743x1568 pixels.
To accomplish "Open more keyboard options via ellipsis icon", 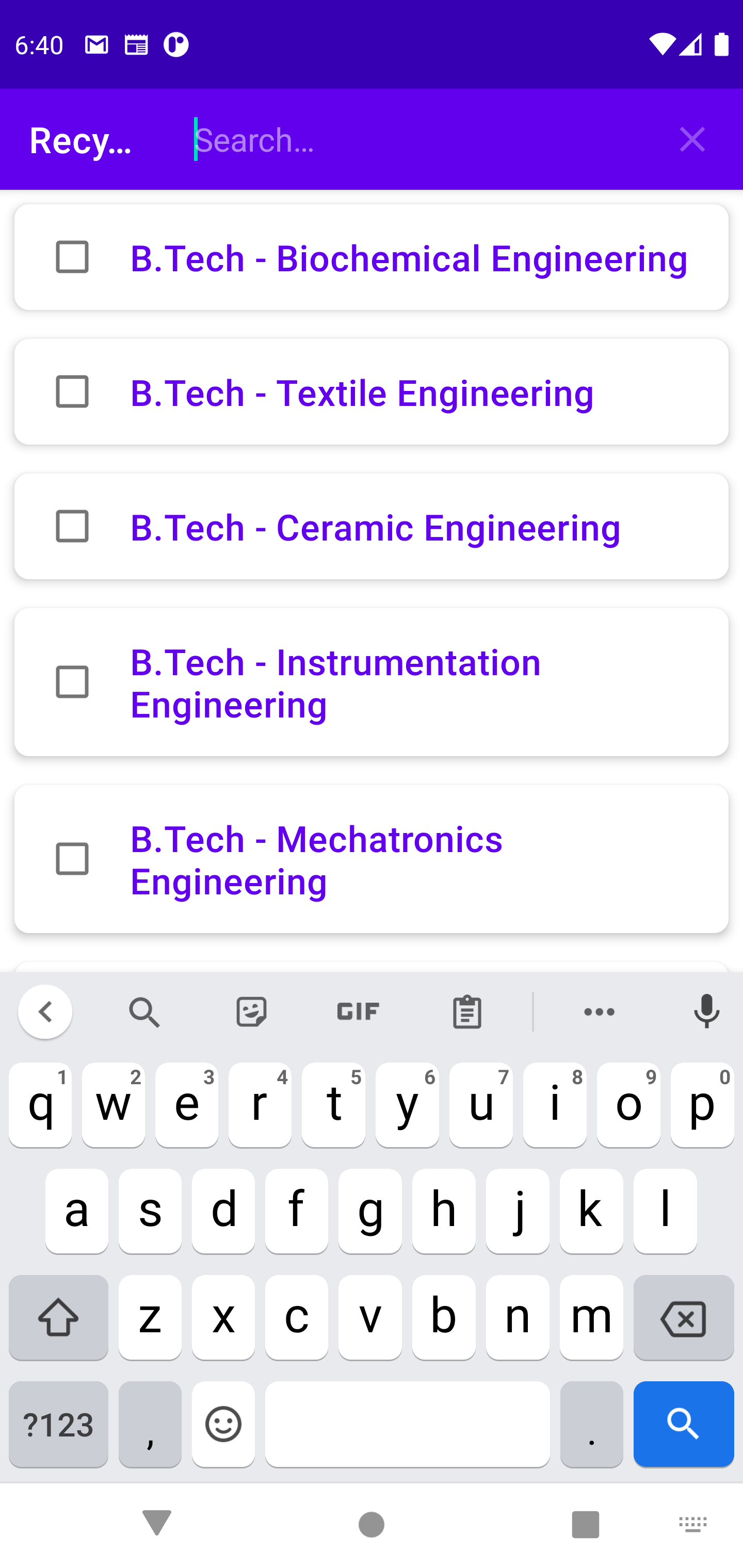I will point(599,1011).
